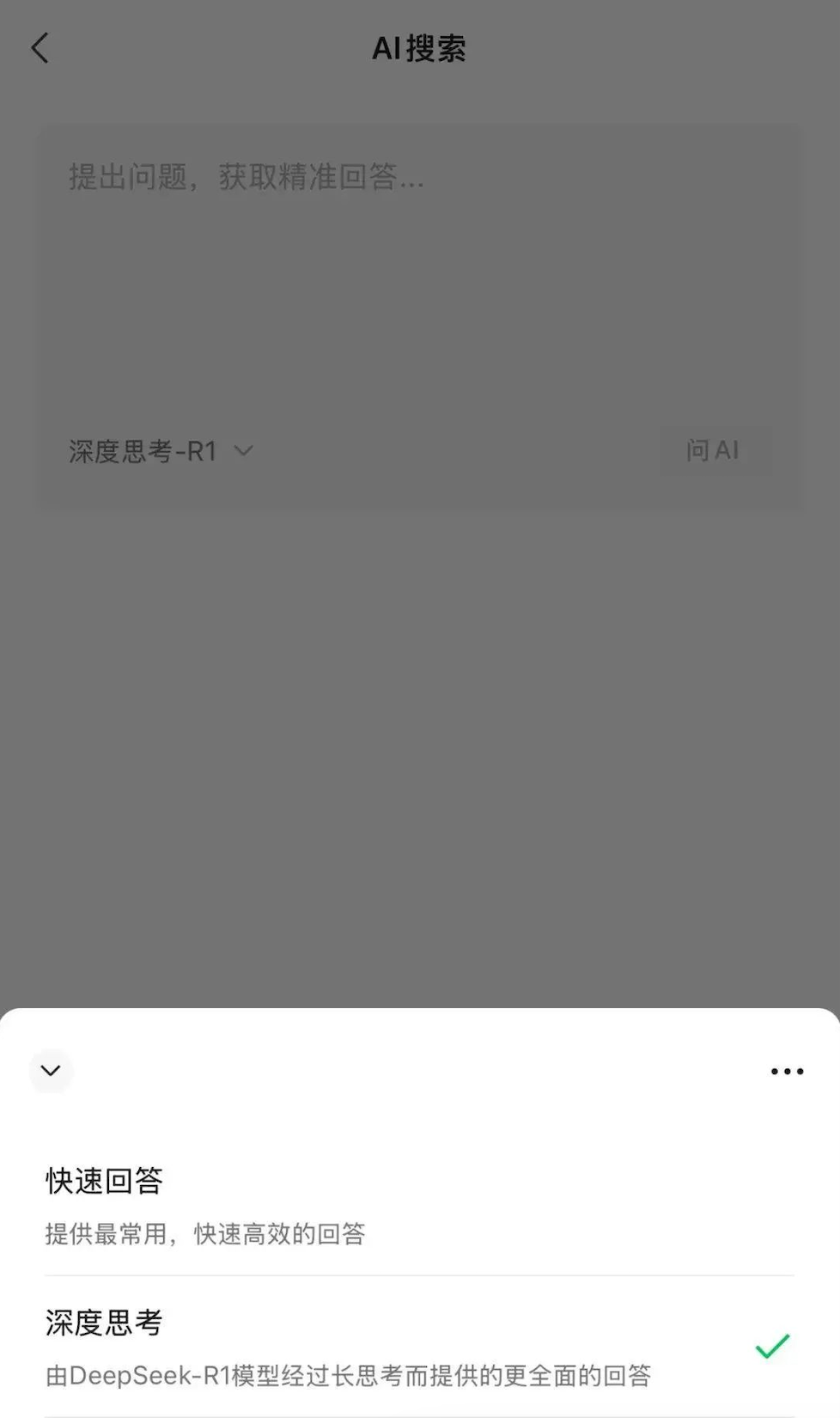
Task: Choose 深度思考 DeepSeek-R1 mode
Action: pyautogui.click(x=419, y=1347)
